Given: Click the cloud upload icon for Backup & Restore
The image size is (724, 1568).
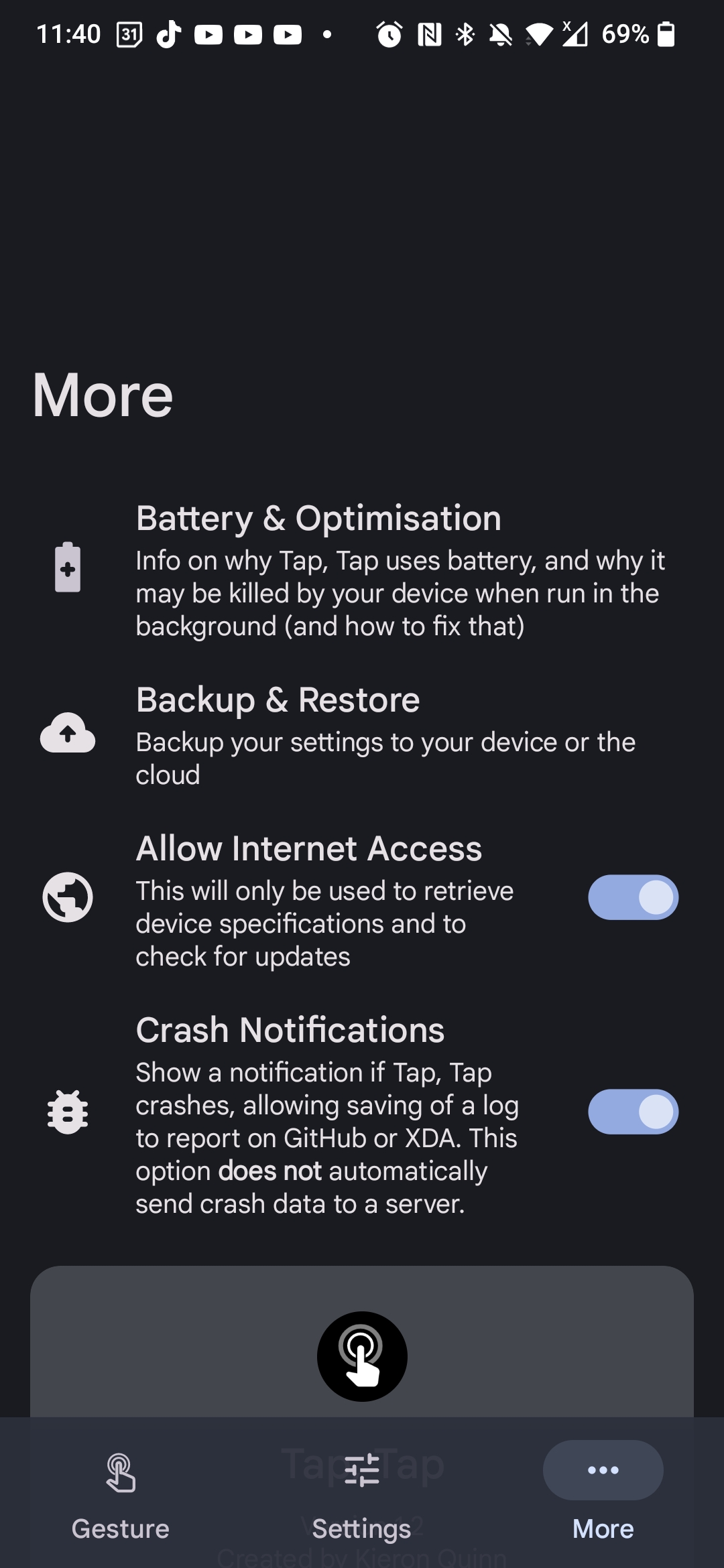Looking at the screenshot, I should click(68, 733).
